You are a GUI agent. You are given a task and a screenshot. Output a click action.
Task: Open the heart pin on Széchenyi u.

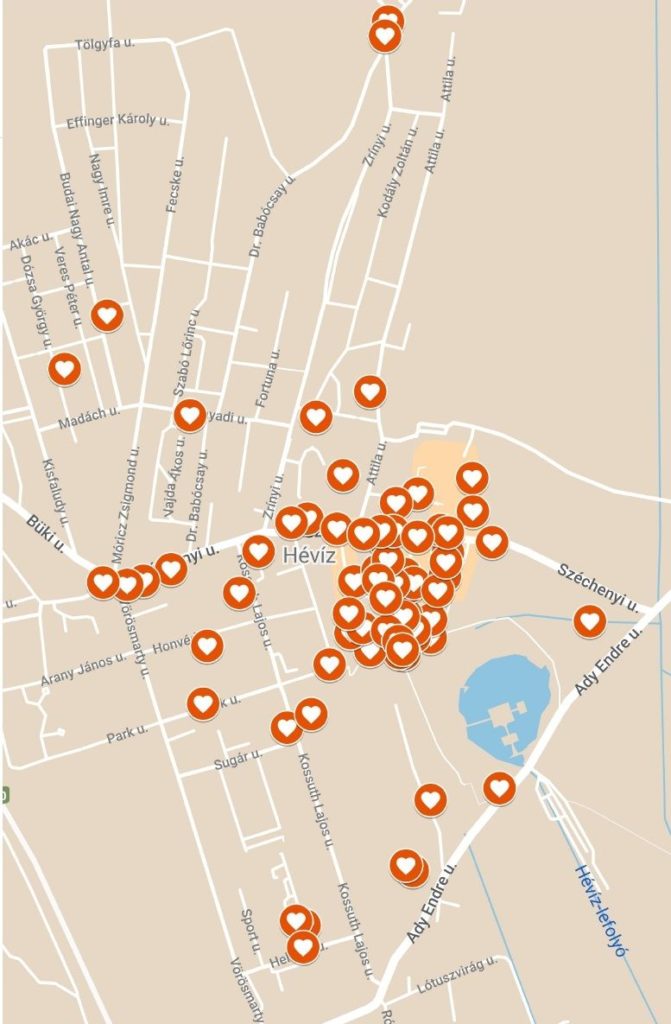tap(589, 621)
